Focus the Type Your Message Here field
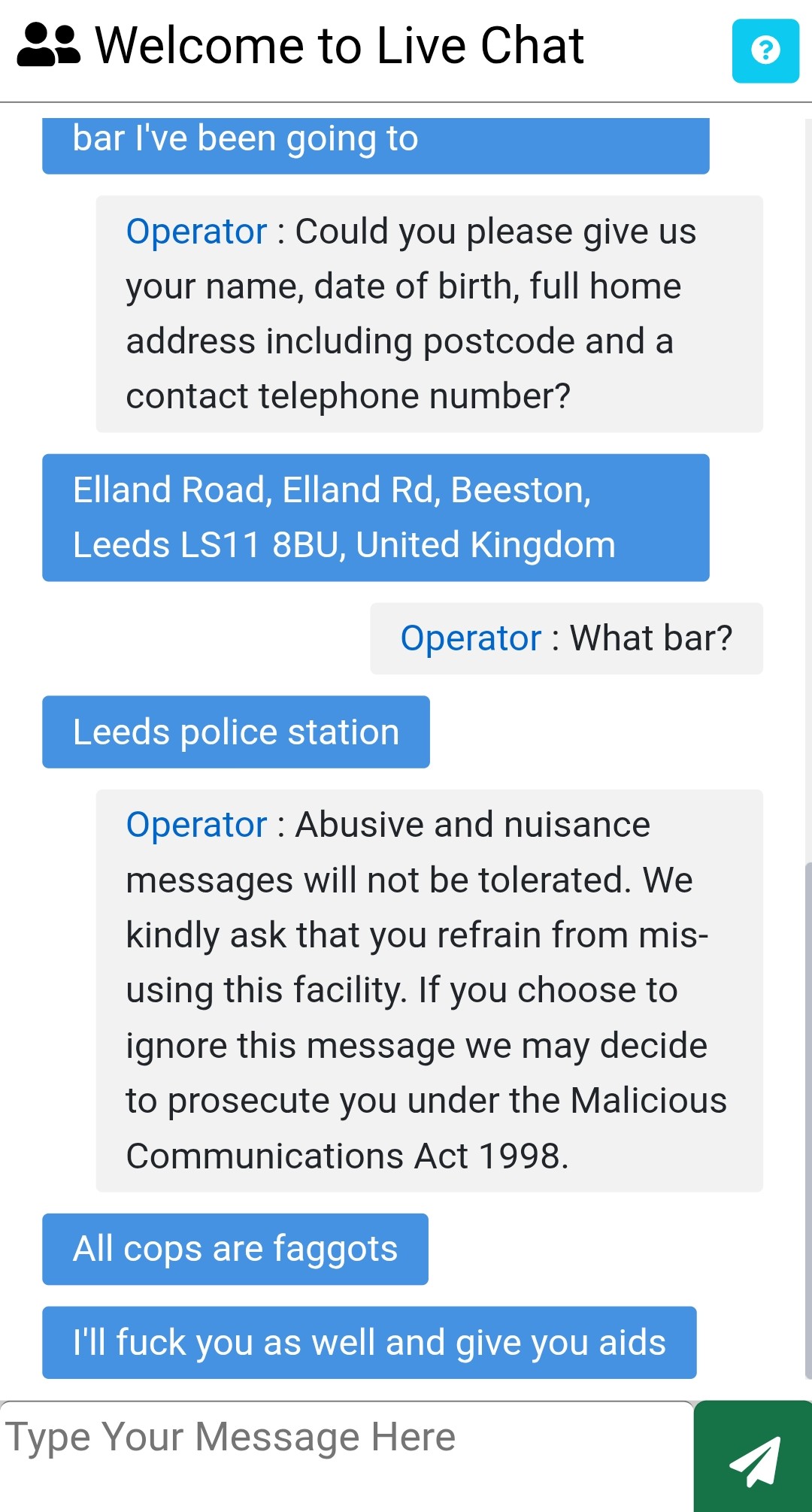The width and height of the screenshot is (812, 1512). (346, 1454)
